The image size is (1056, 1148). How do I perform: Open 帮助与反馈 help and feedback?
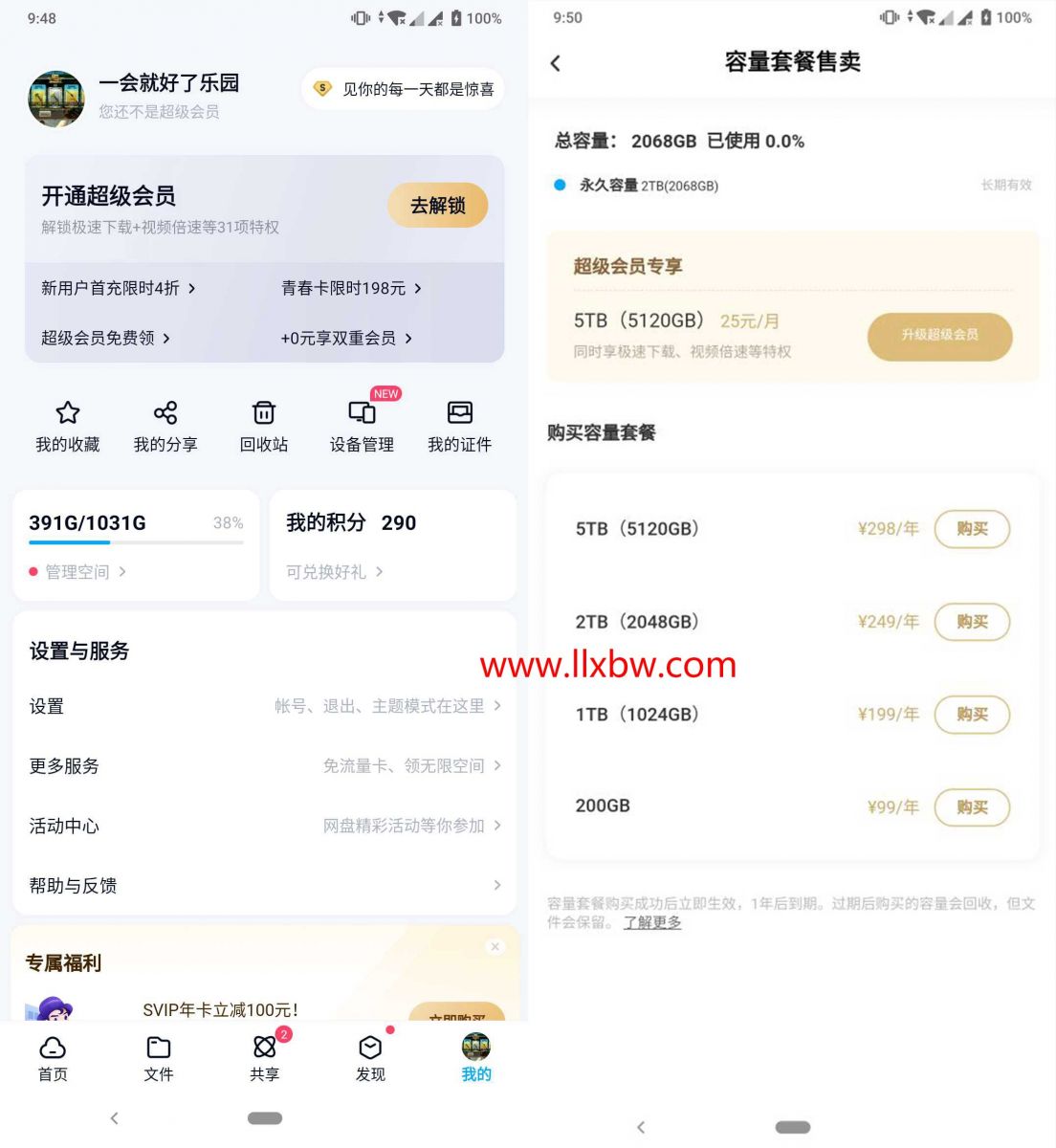coord(265,886)
